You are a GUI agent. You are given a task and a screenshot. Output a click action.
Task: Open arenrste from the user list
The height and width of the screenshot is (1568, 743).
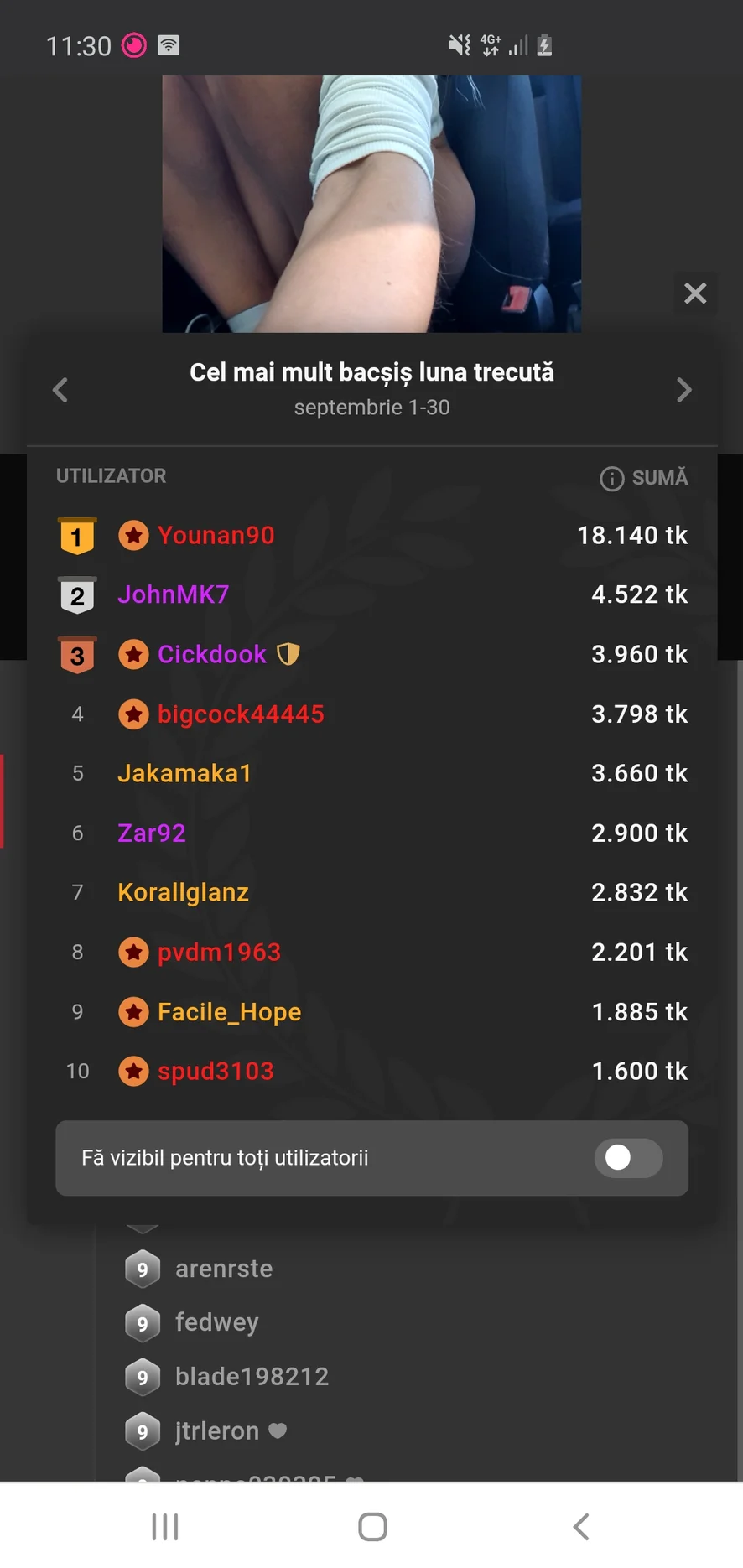[224, 1269]
